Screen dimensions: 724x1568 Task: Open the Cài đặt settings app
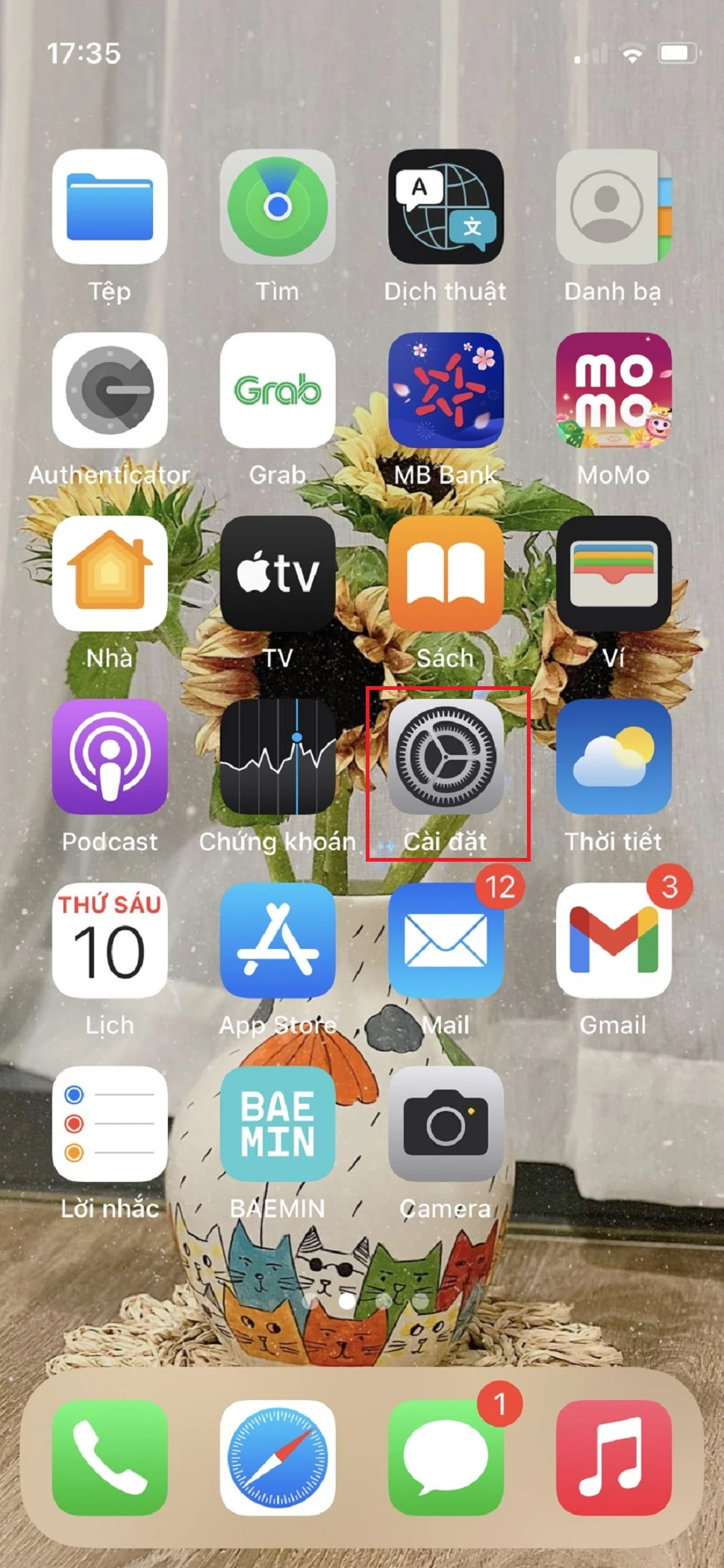446,756
